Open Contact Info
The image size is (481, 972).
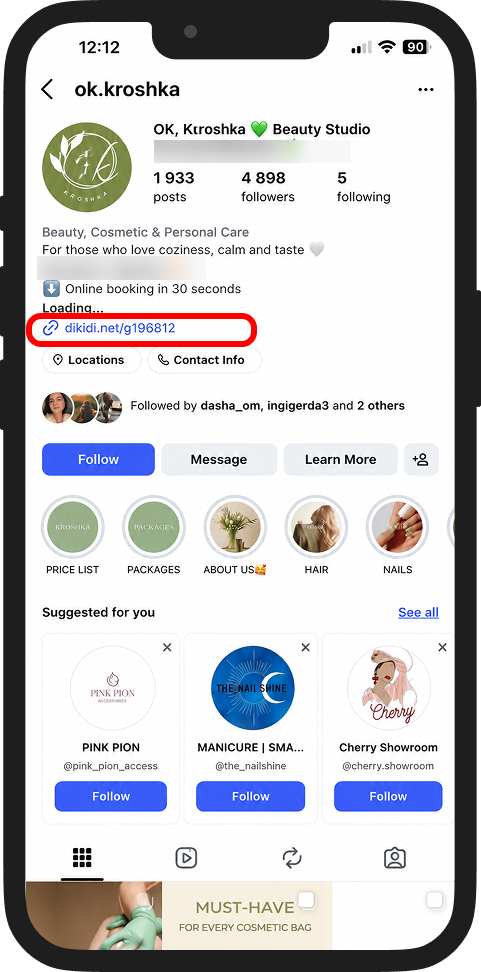pos(204,360)
